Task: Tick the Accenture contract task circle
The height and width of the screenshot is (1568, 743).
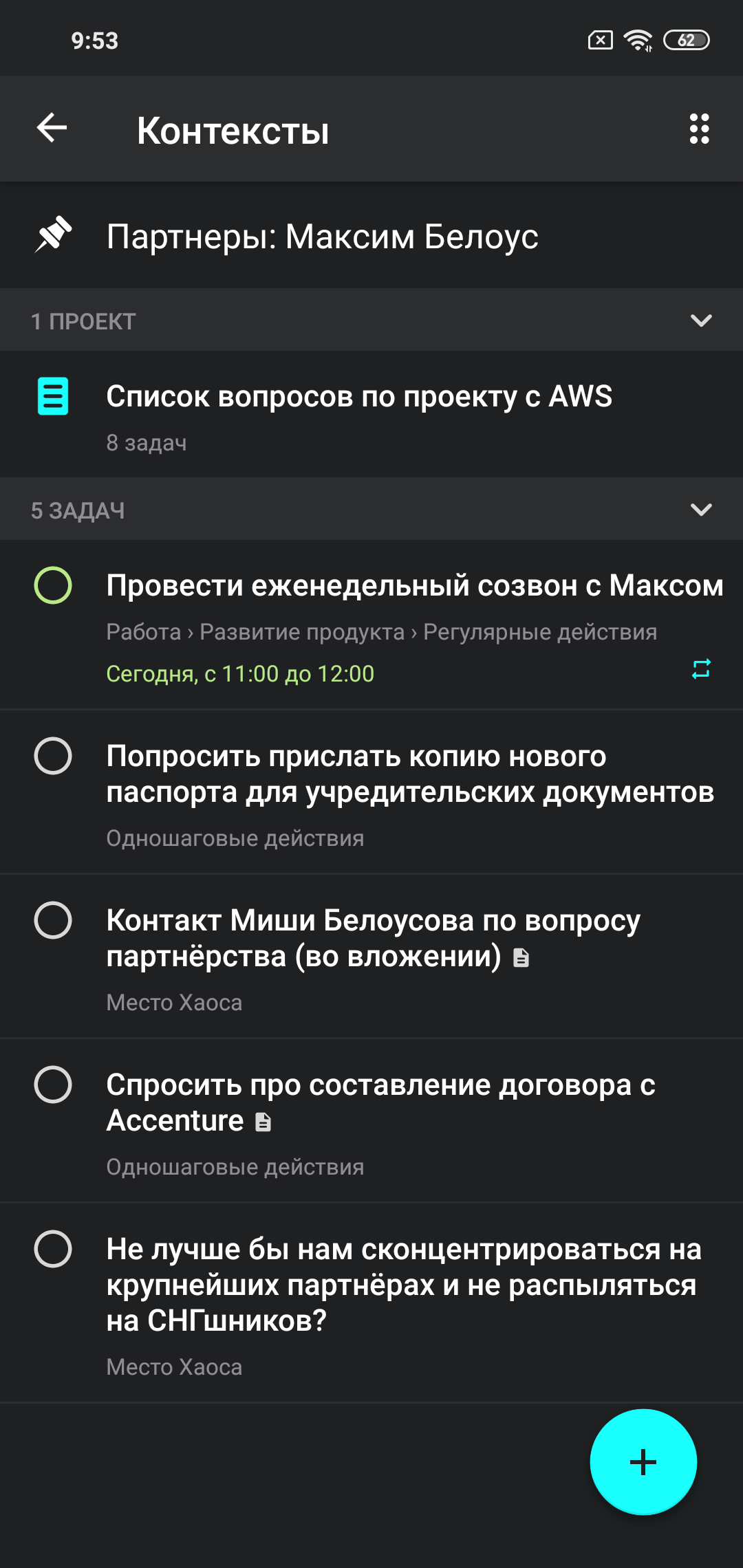Action: pyautogui.click(x=53, y=1085)
